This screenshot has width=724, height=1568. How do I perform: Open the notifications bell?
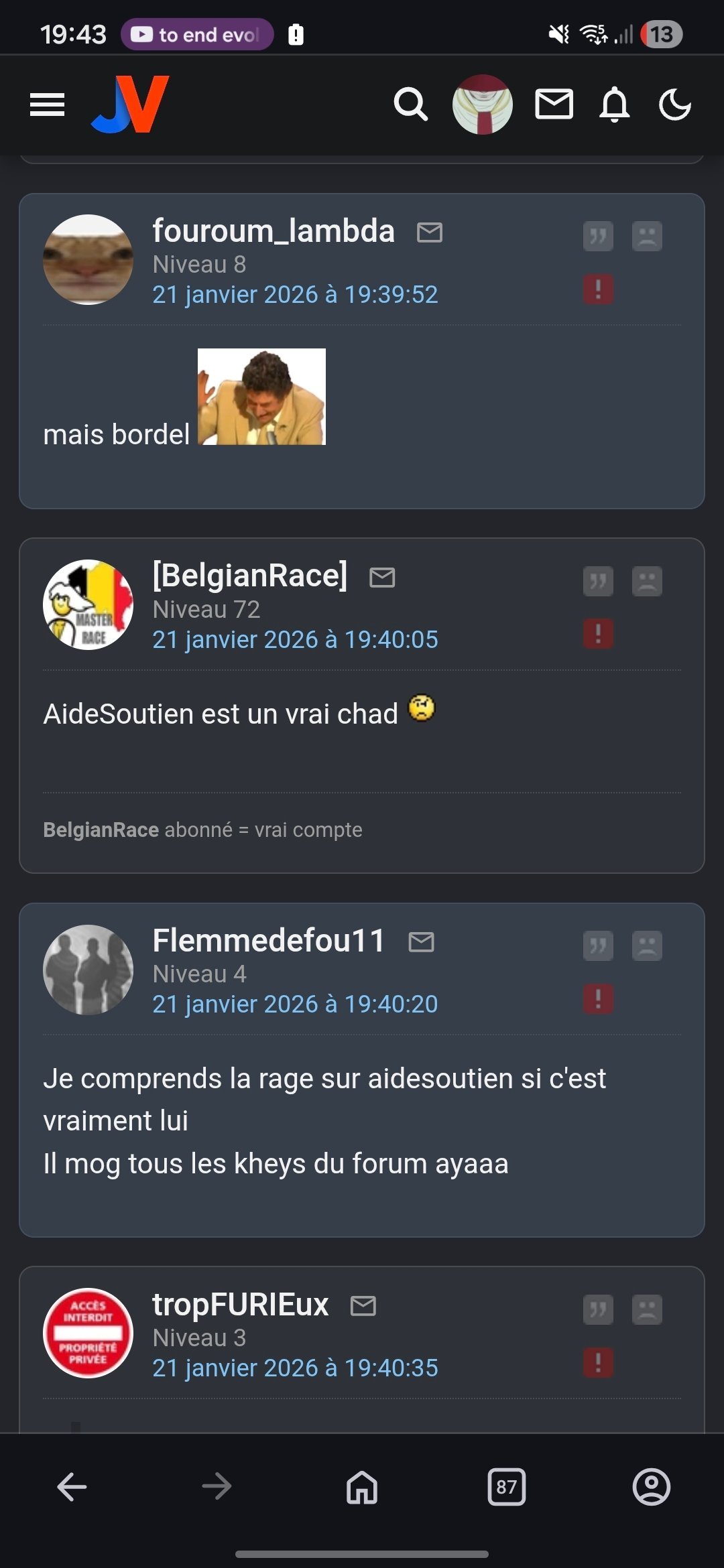click(x=614, y=105)
